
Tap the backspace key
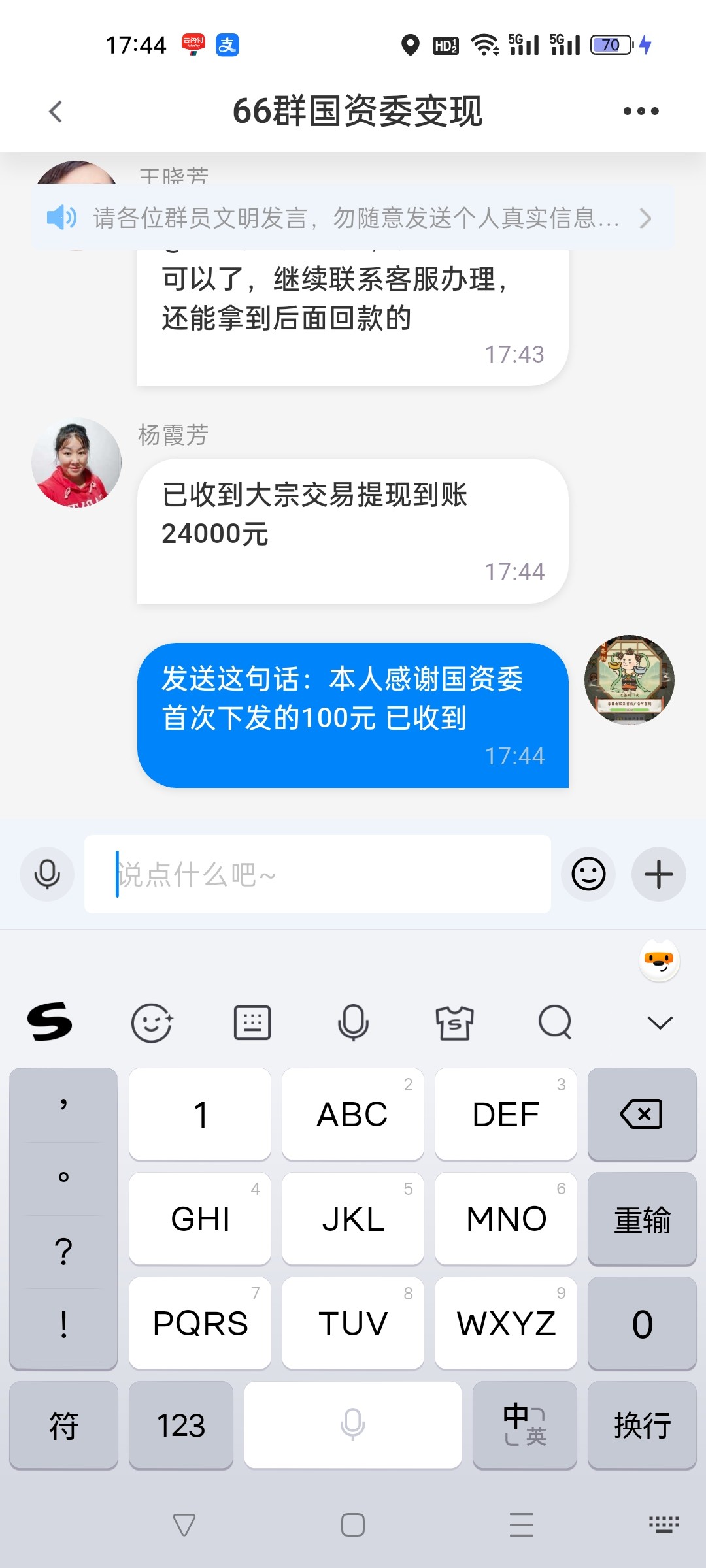tap(642, 1114)
